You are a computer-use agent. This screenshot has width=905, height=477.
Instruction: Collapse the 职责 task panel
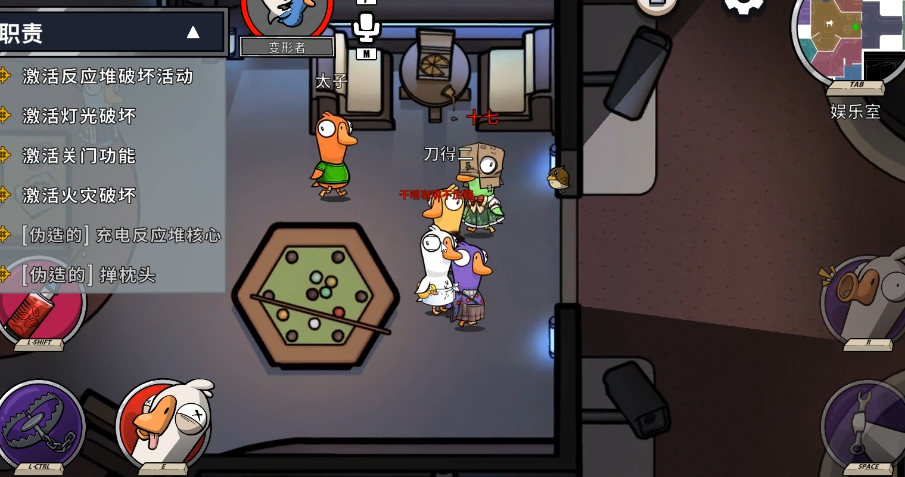(193, 32)
